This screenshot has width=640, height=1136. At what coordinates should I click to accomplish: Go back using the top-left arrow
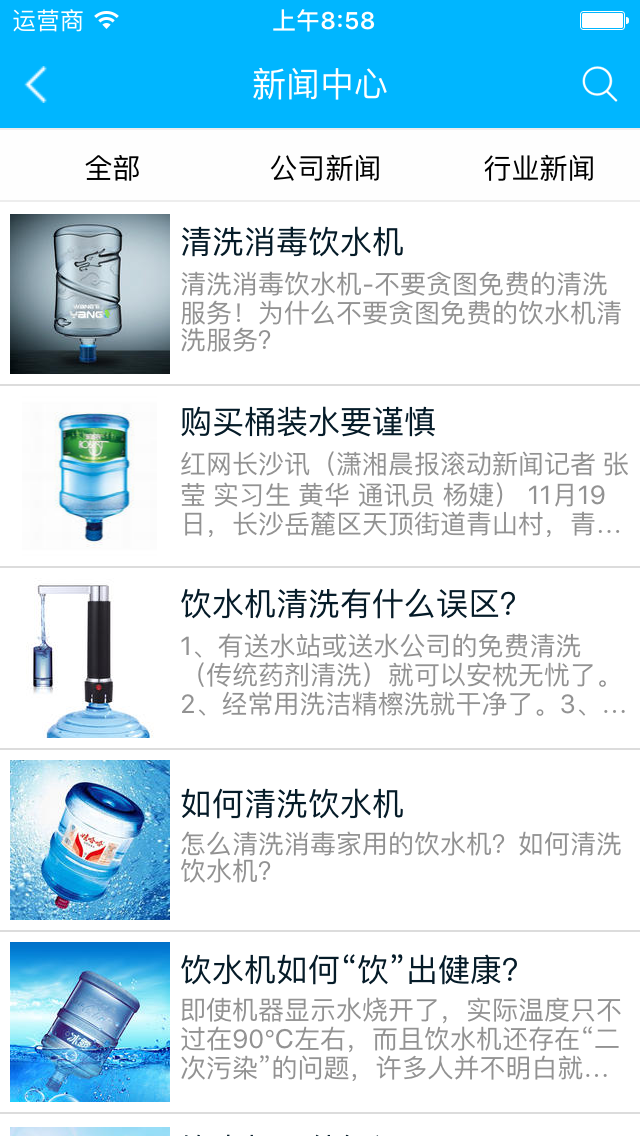point(36,85)
